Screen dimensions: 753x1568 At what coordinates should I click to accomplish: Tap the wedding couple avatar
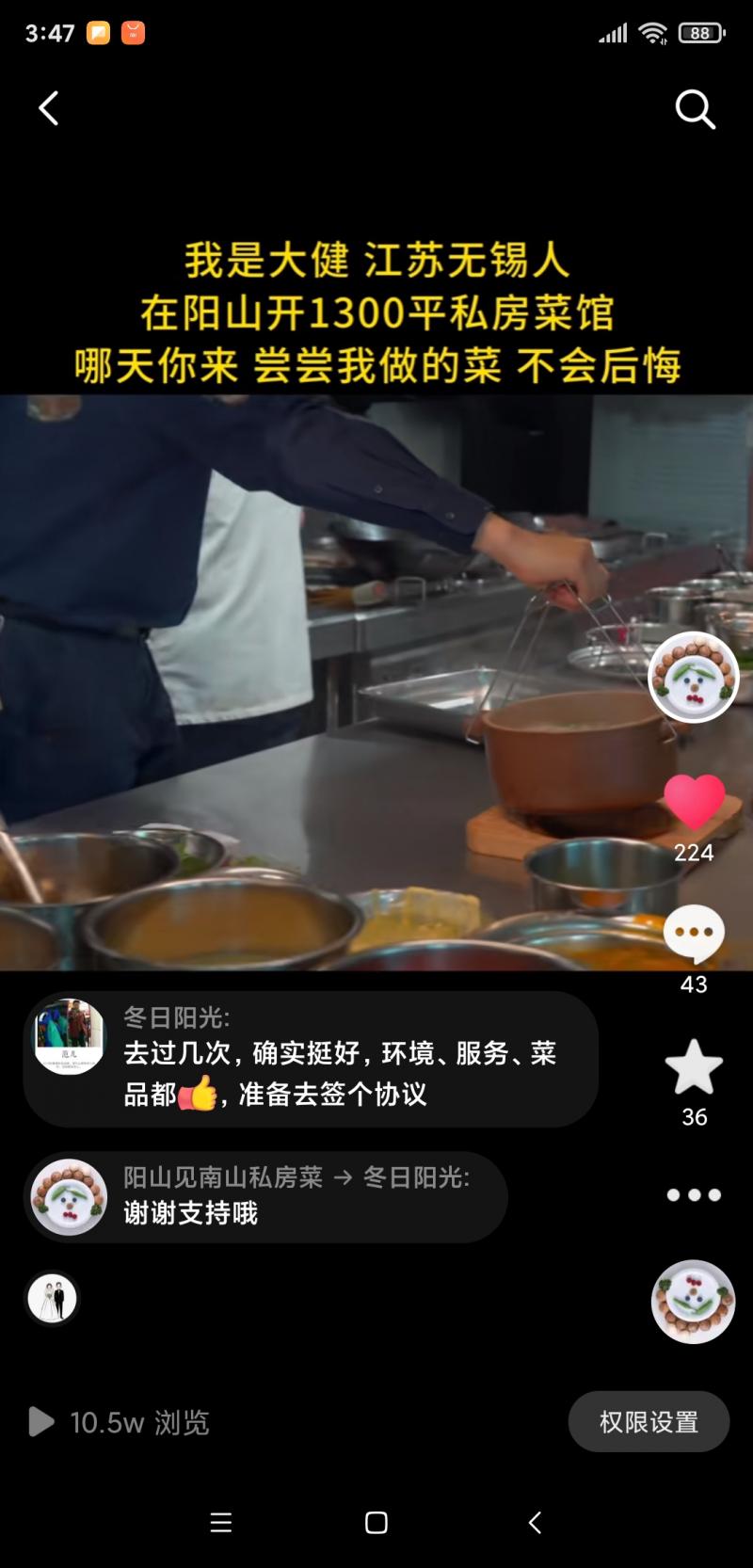pos(52,1299)
